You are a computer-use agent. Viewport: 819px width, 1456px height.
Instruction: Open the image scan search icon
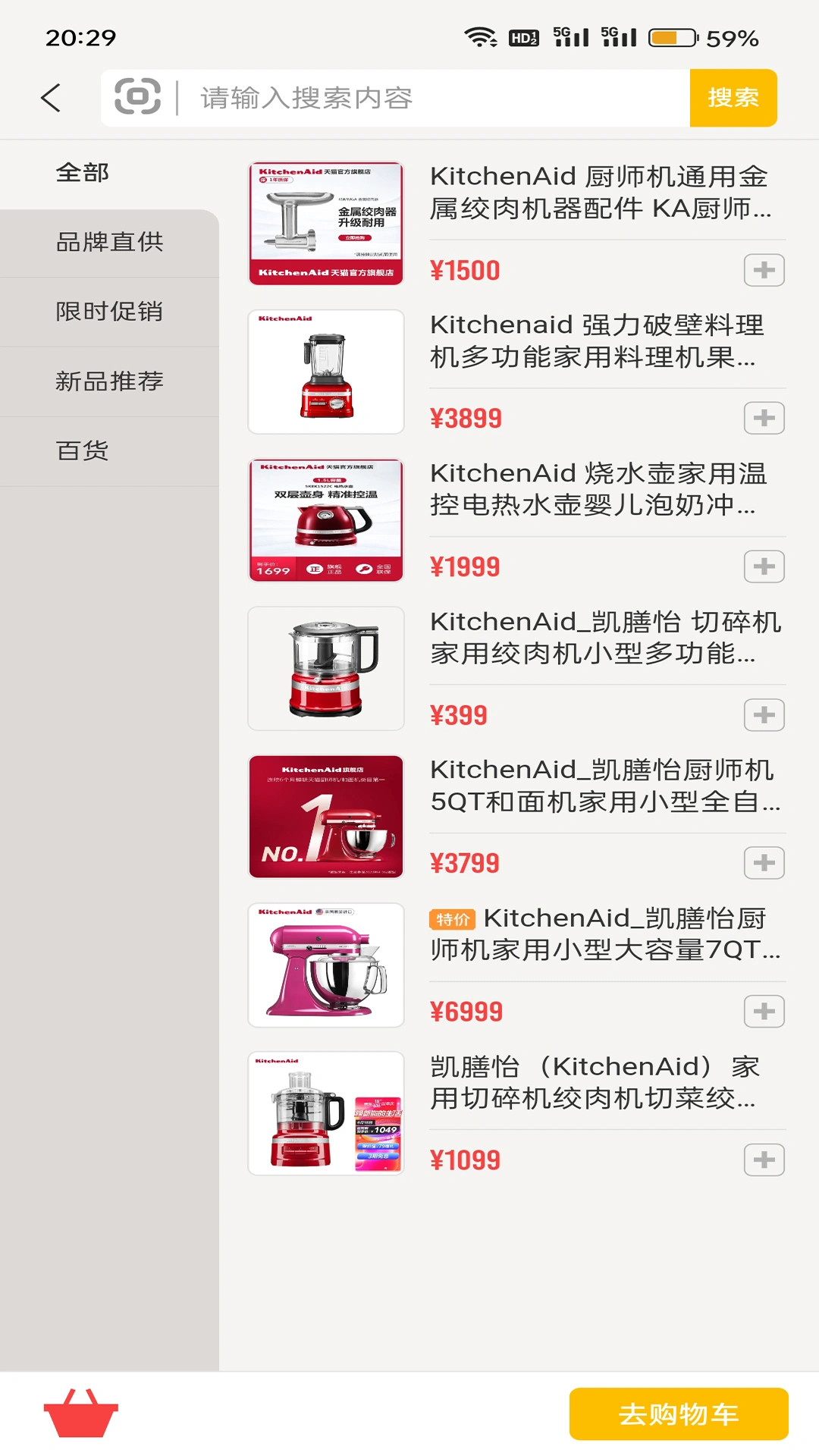[x=138, y=99]
